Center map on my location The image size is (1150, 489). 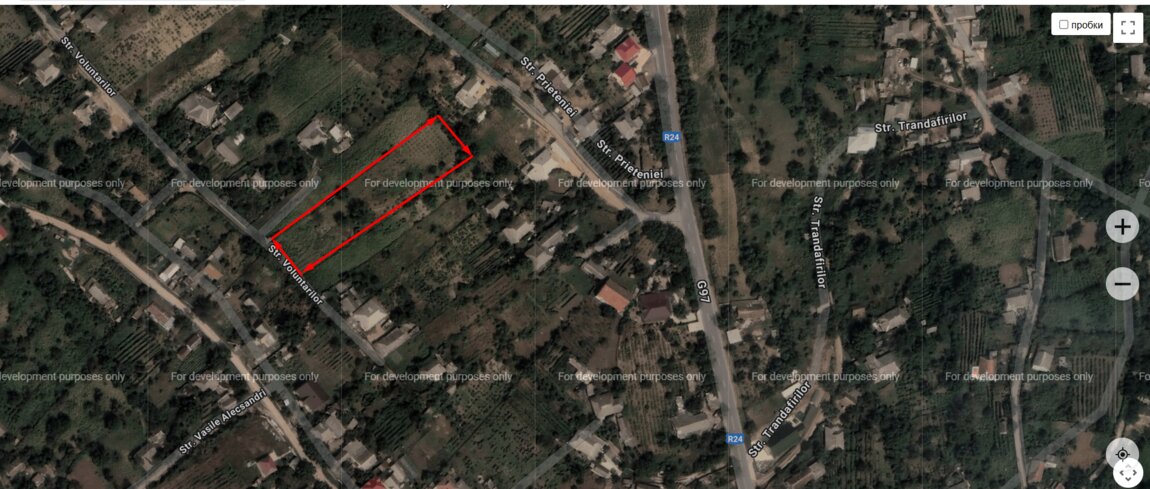coord(1122,454)
